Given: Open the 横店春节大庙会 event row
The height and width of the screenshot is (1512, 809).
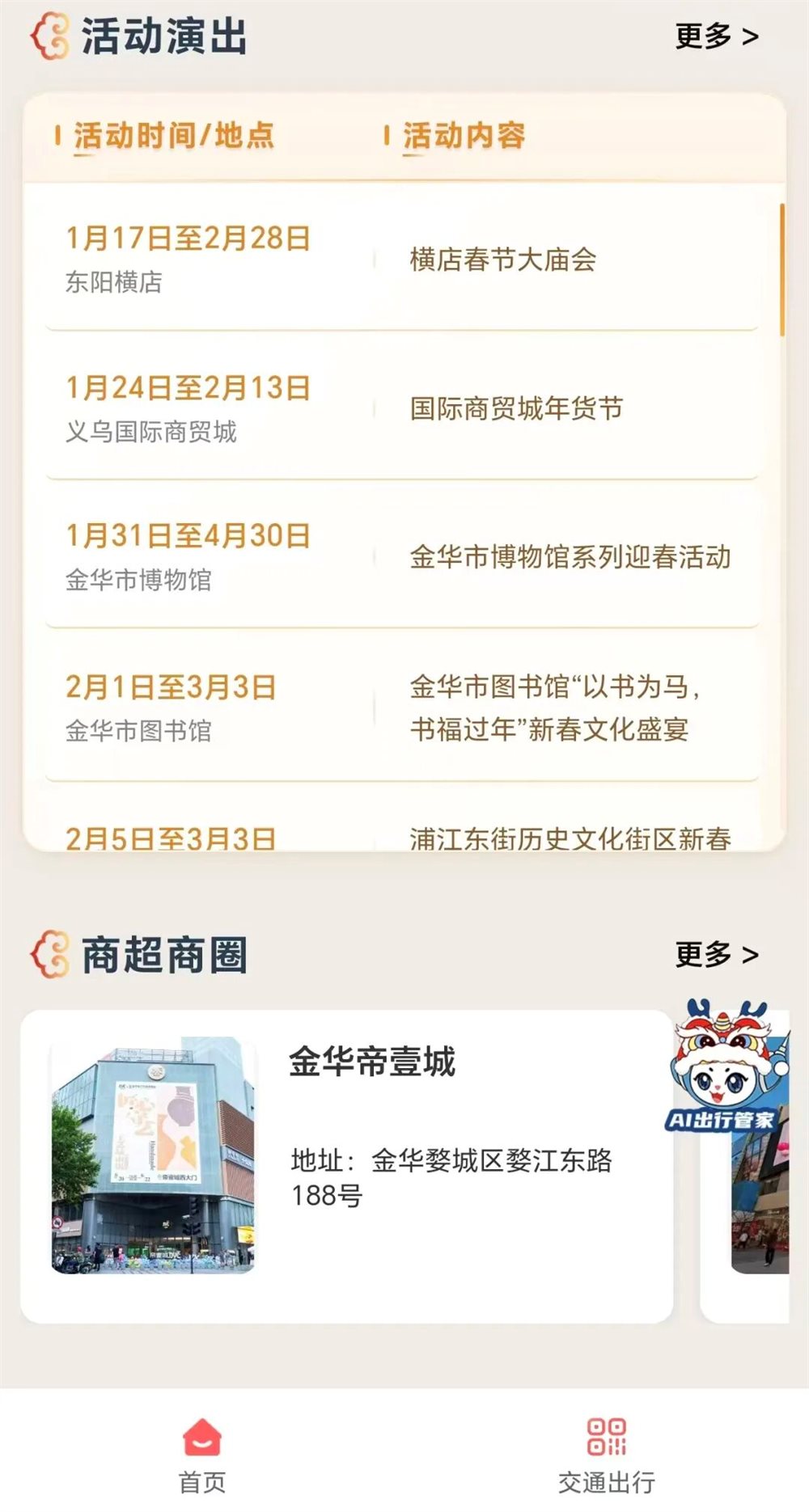Looking at the screenshot, I should [502, 260].
